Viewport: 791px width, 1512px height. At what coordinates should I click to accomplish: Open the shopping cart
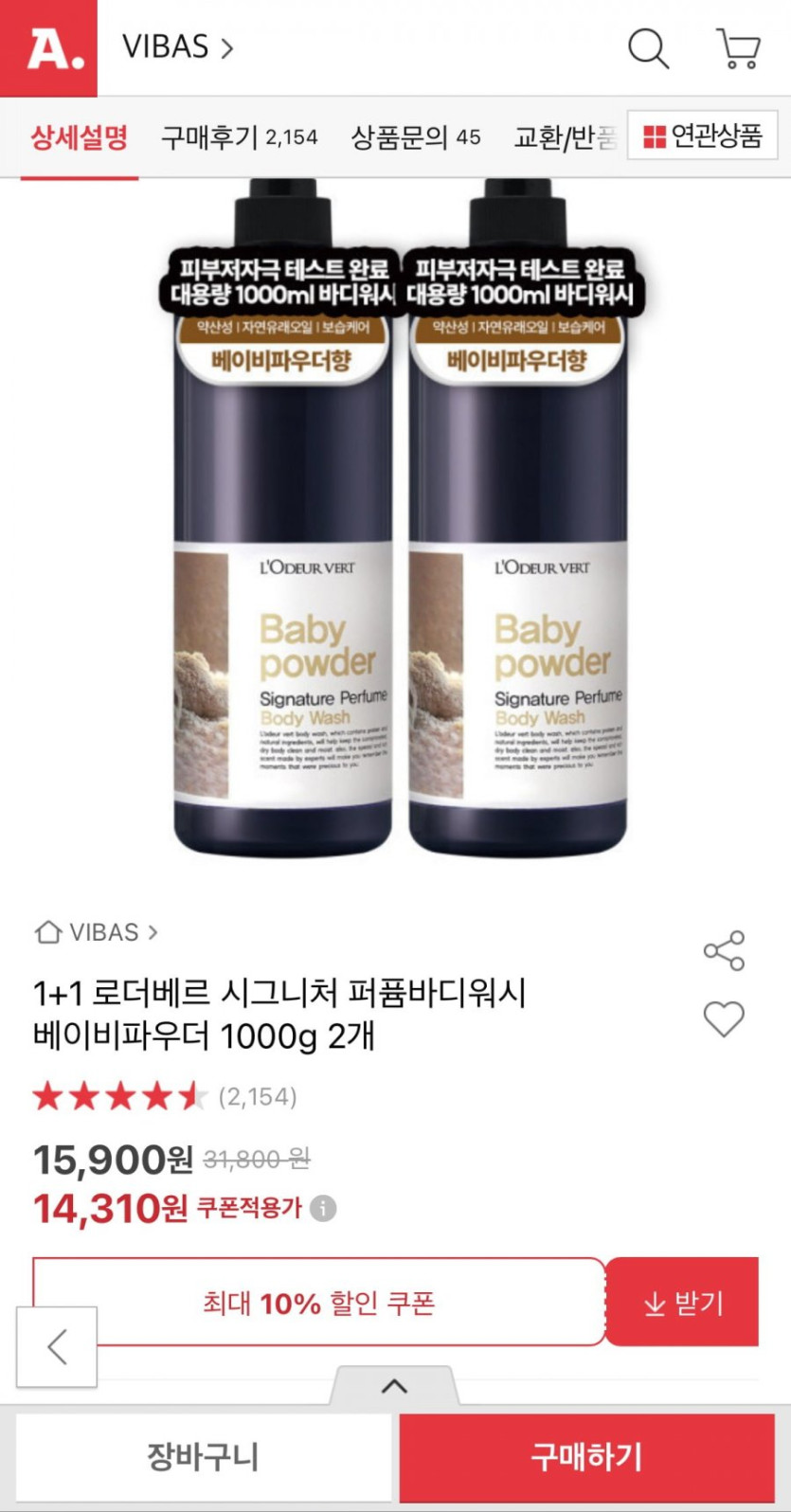click(738, 48)
